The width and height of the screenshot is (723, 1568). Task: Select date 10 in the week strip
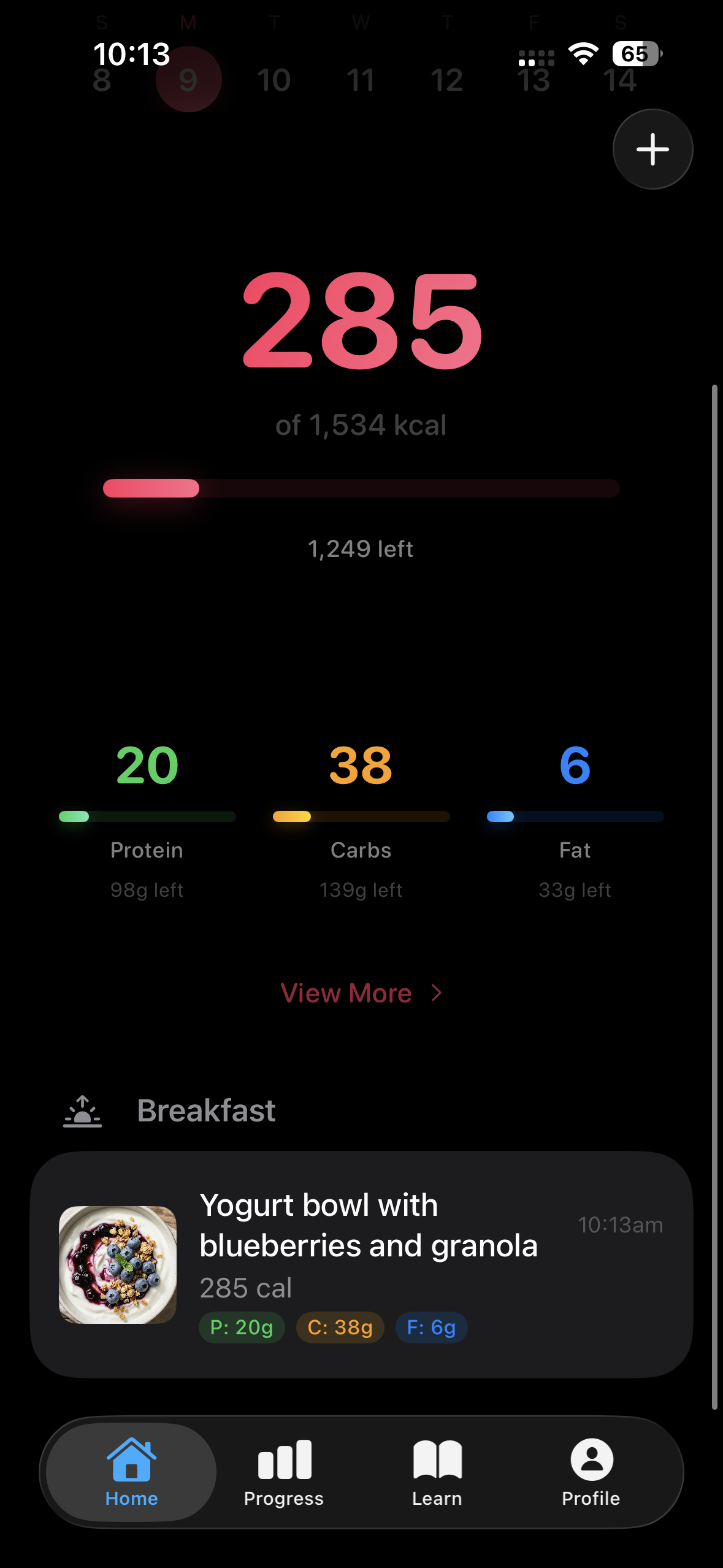(274, 79)
